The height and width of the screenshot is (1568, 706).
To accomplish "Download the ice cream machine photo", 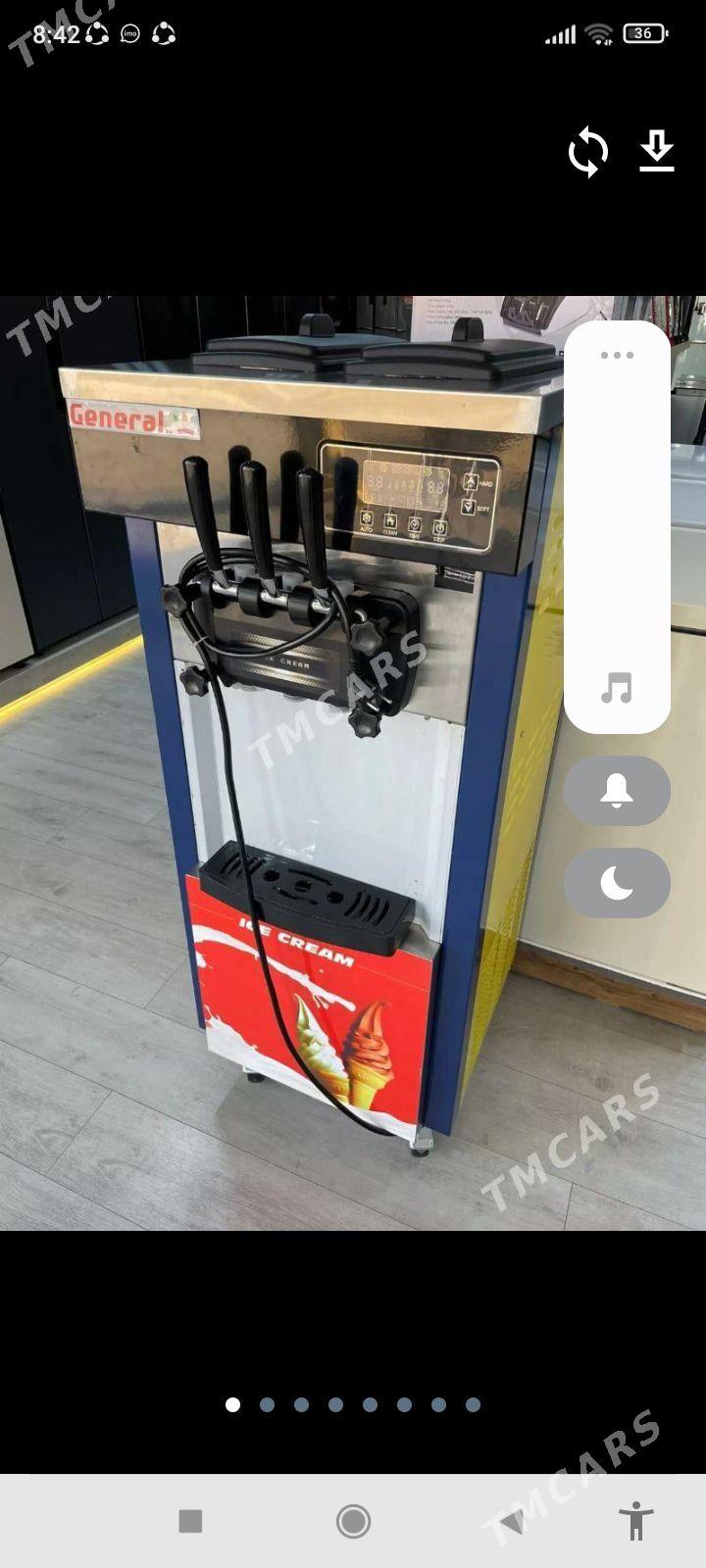I will [x=657, y=152].
